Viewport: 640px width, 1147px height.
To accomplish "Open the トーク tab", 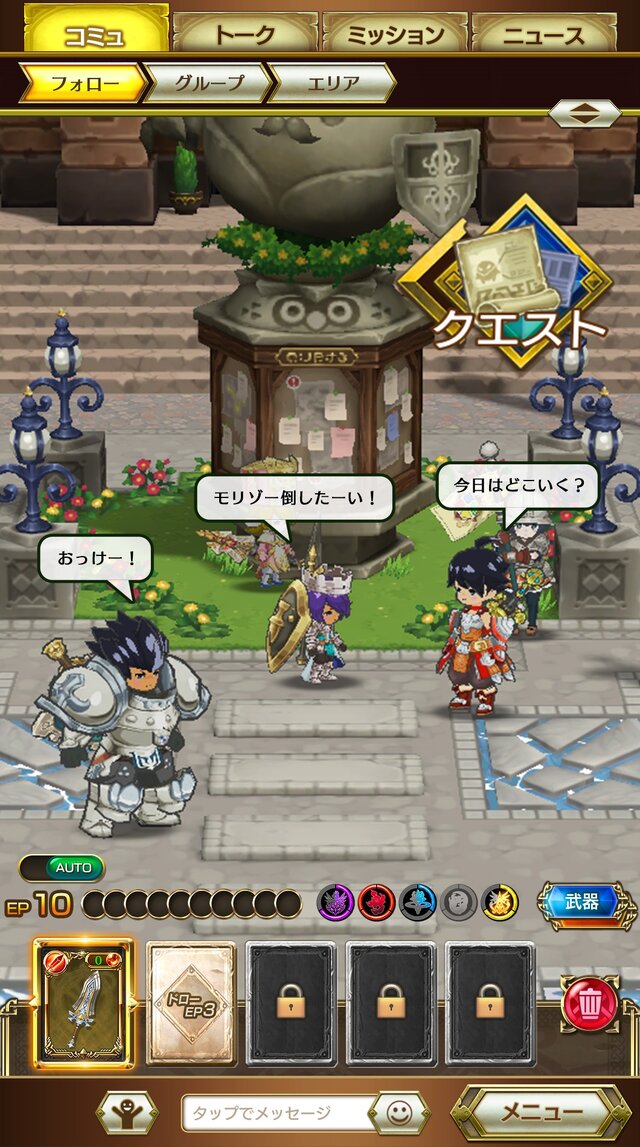I will tap(245, 34).
